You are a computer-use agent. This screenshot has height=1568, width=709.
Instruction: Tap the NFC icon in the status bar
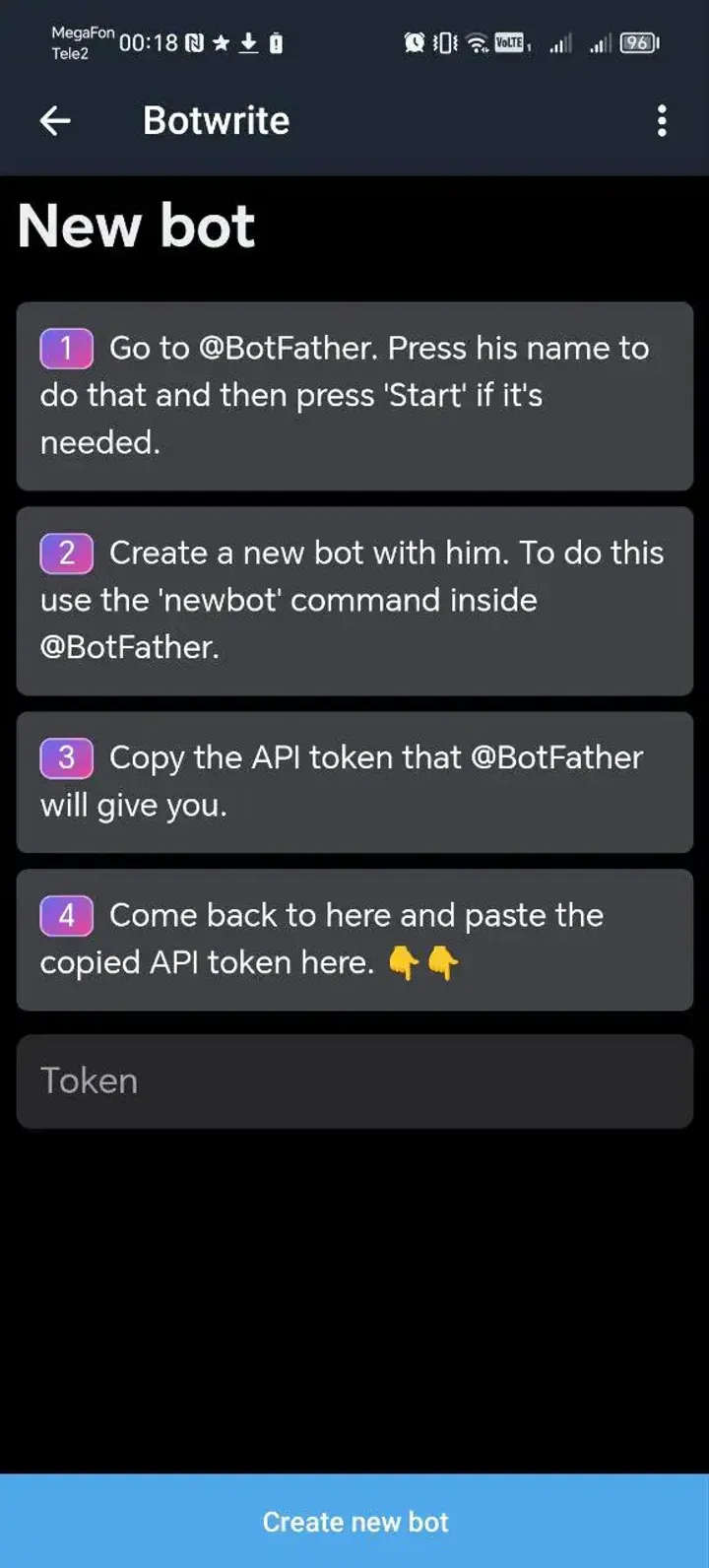point(193,43)
